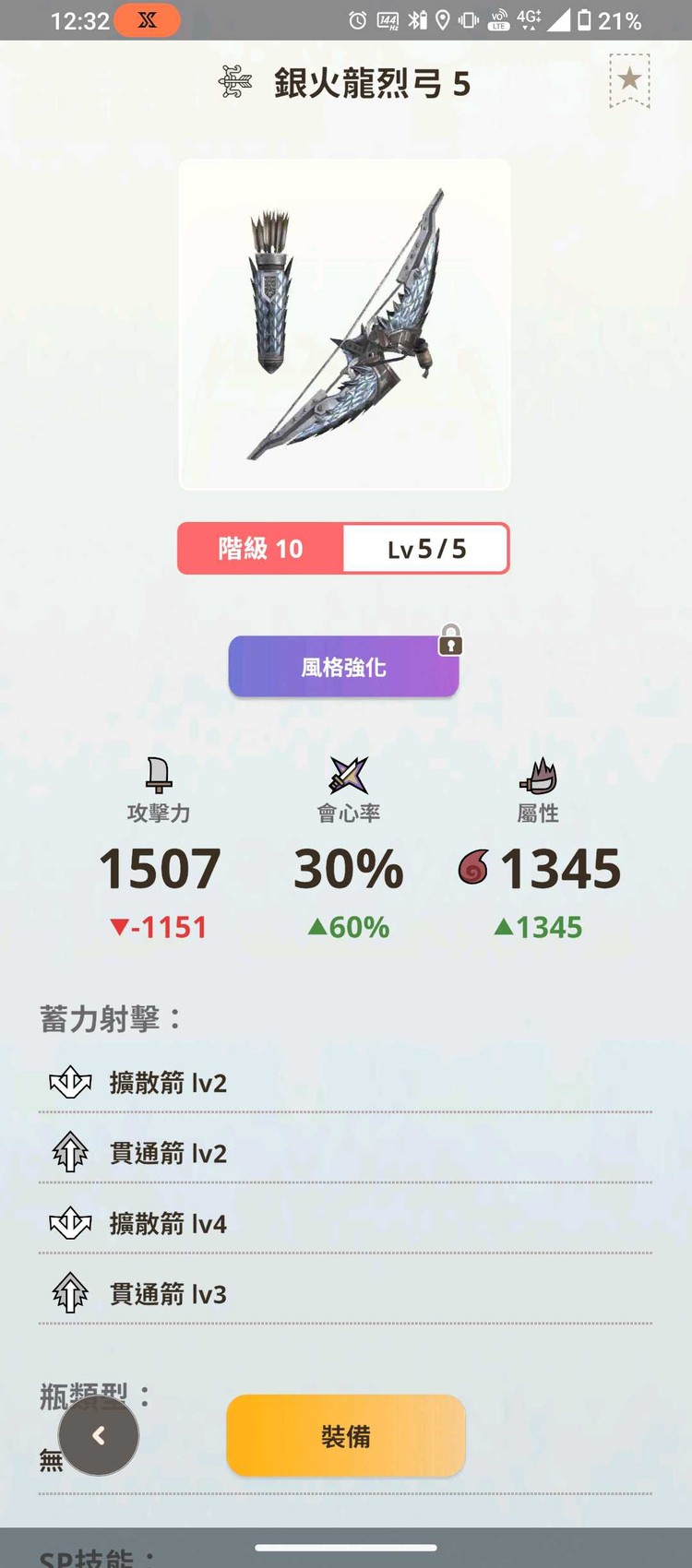Equip the weapon with 裝備 button

(x=345, y=1436)
